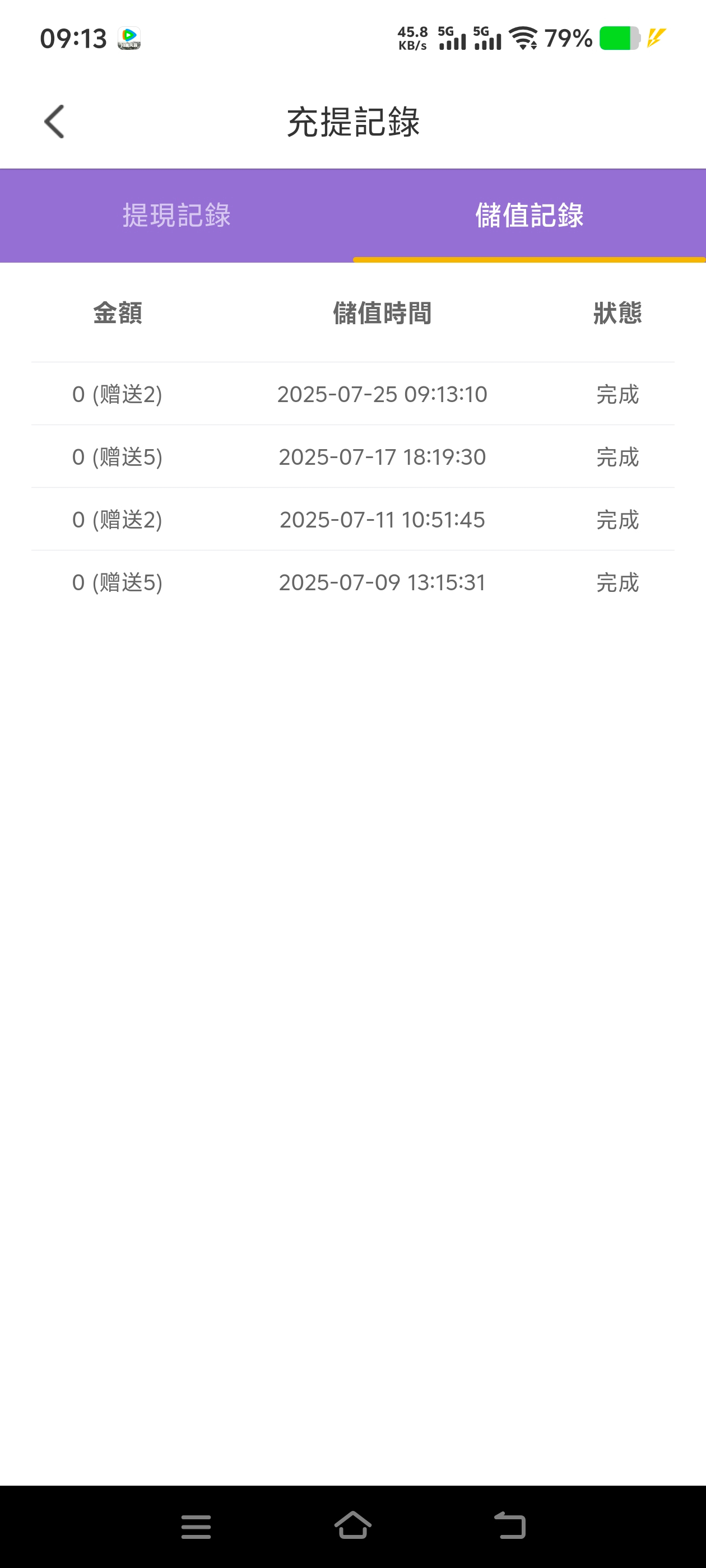Go to the home screen
Viewport: 706px width, 1568px height.
pos(354,1525)
